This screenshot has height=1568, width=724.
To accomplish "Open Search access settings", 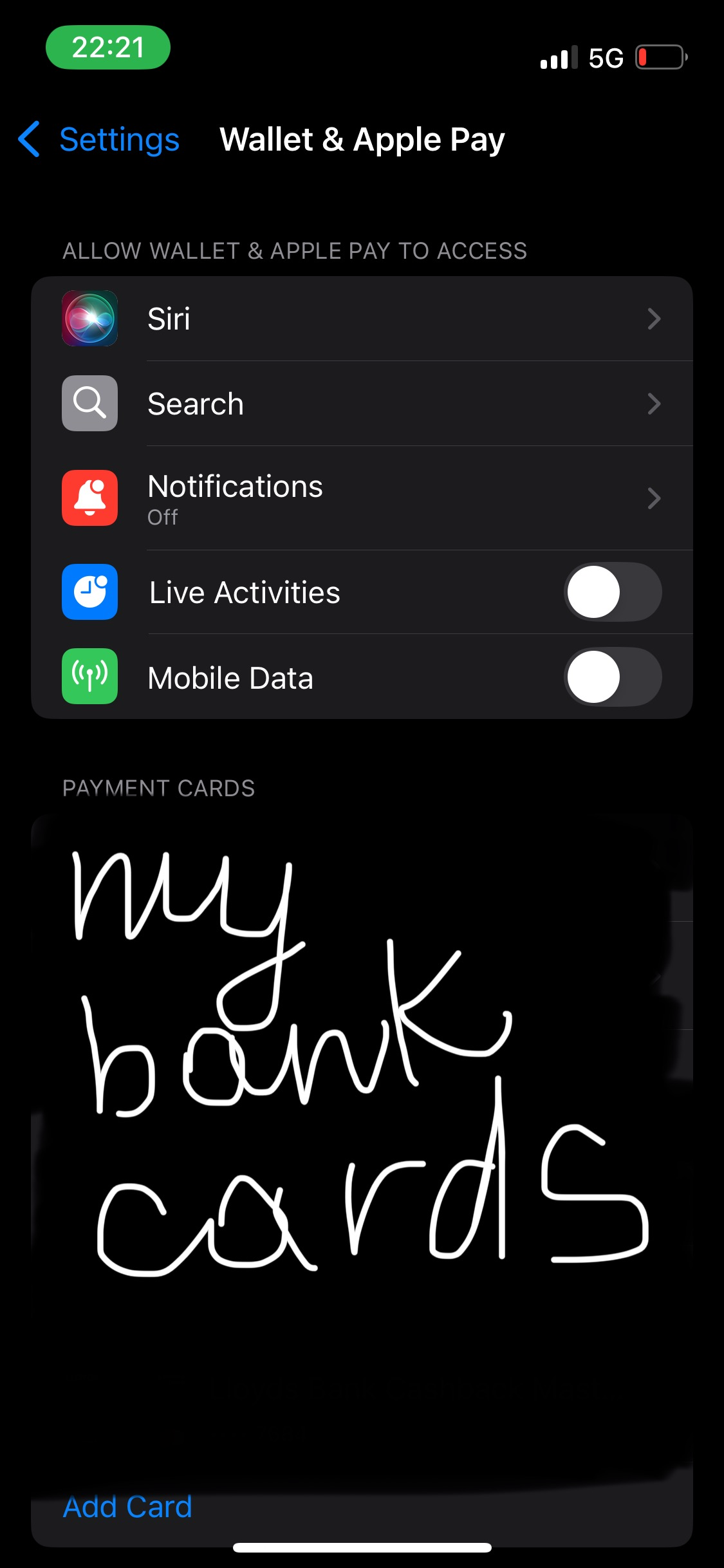I will (x=360, y=404).
